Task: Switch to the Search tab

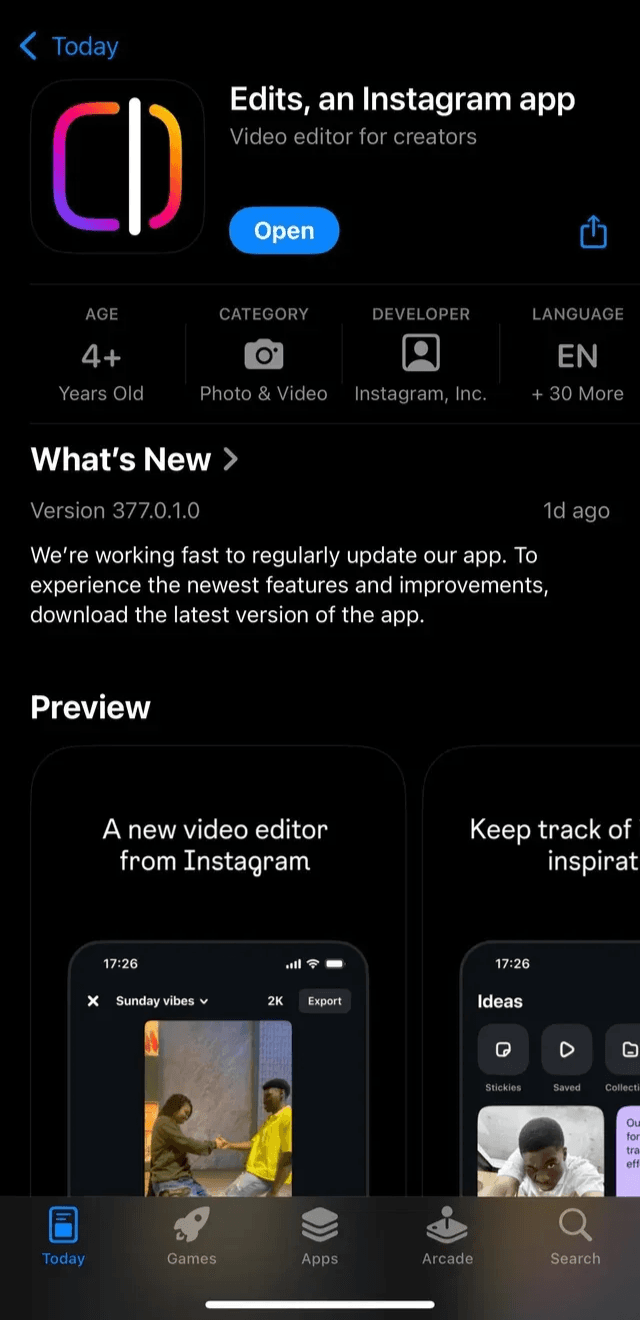Action: click(575, 1237)
